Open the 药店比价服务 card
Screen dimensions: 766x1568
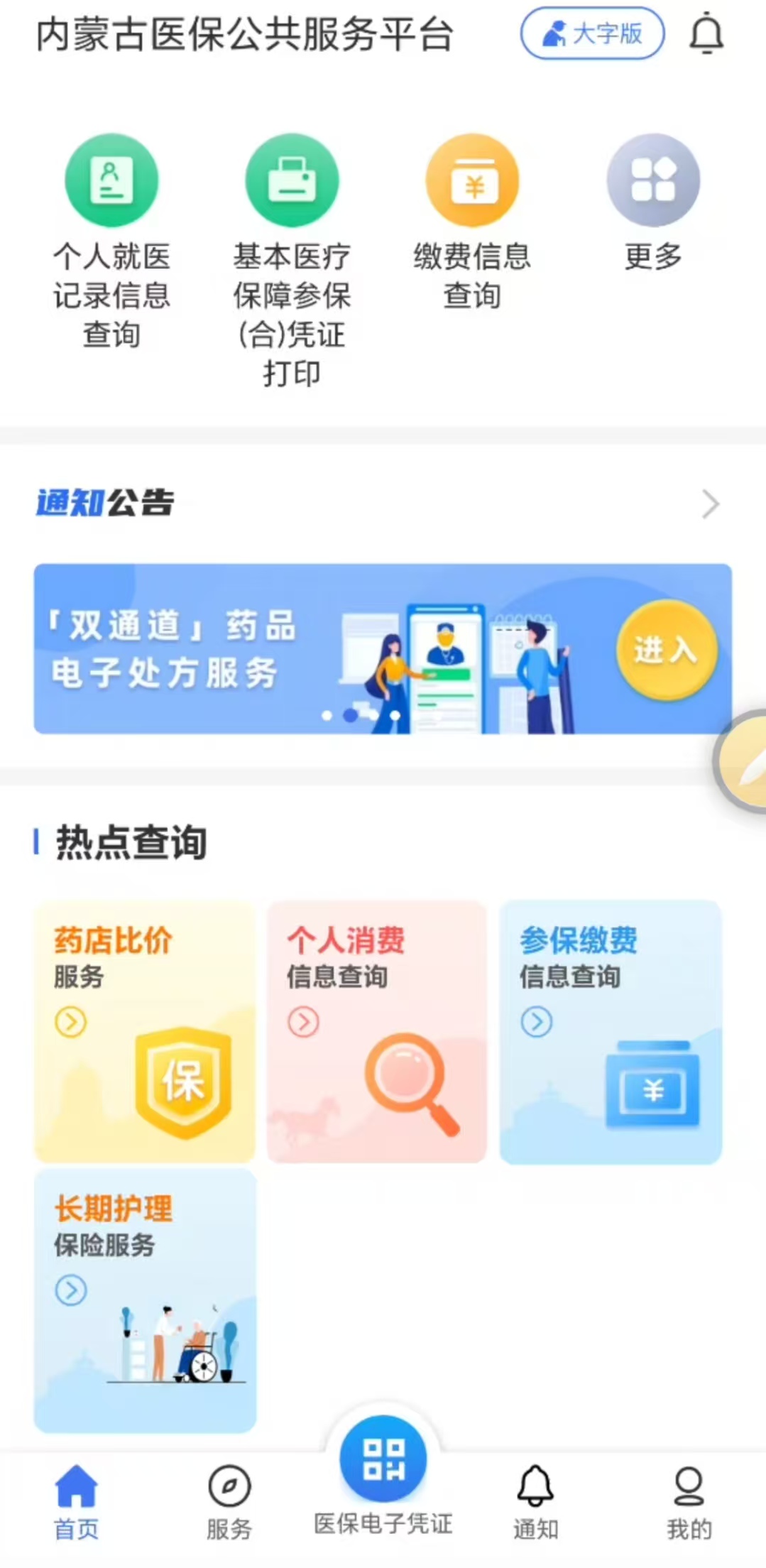(145, 1031)
